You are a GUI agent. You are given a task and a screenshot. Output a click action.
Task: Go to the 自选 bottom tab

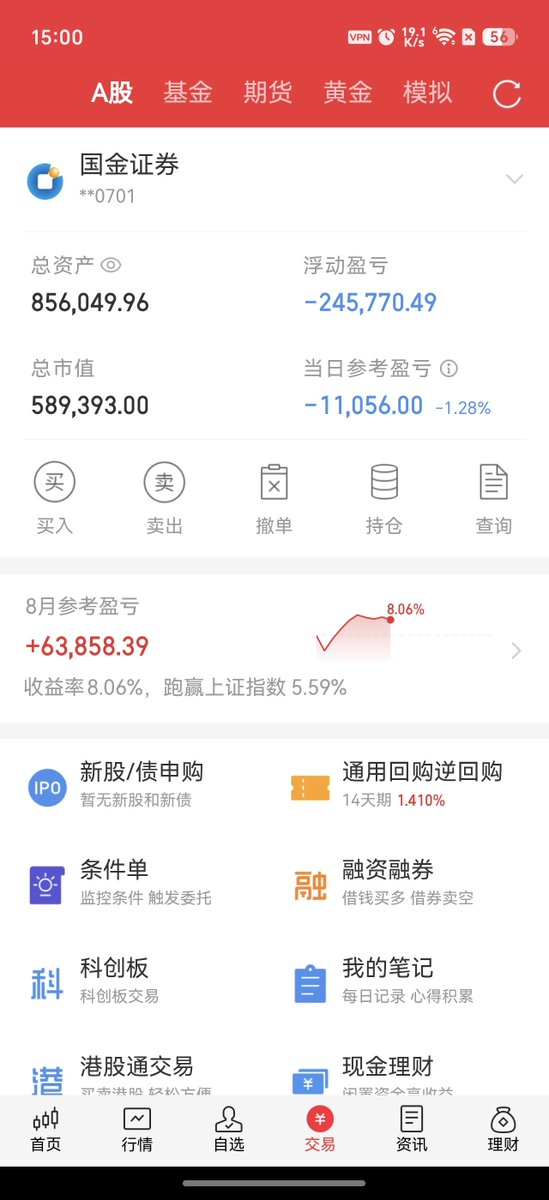coord(229,1130)
